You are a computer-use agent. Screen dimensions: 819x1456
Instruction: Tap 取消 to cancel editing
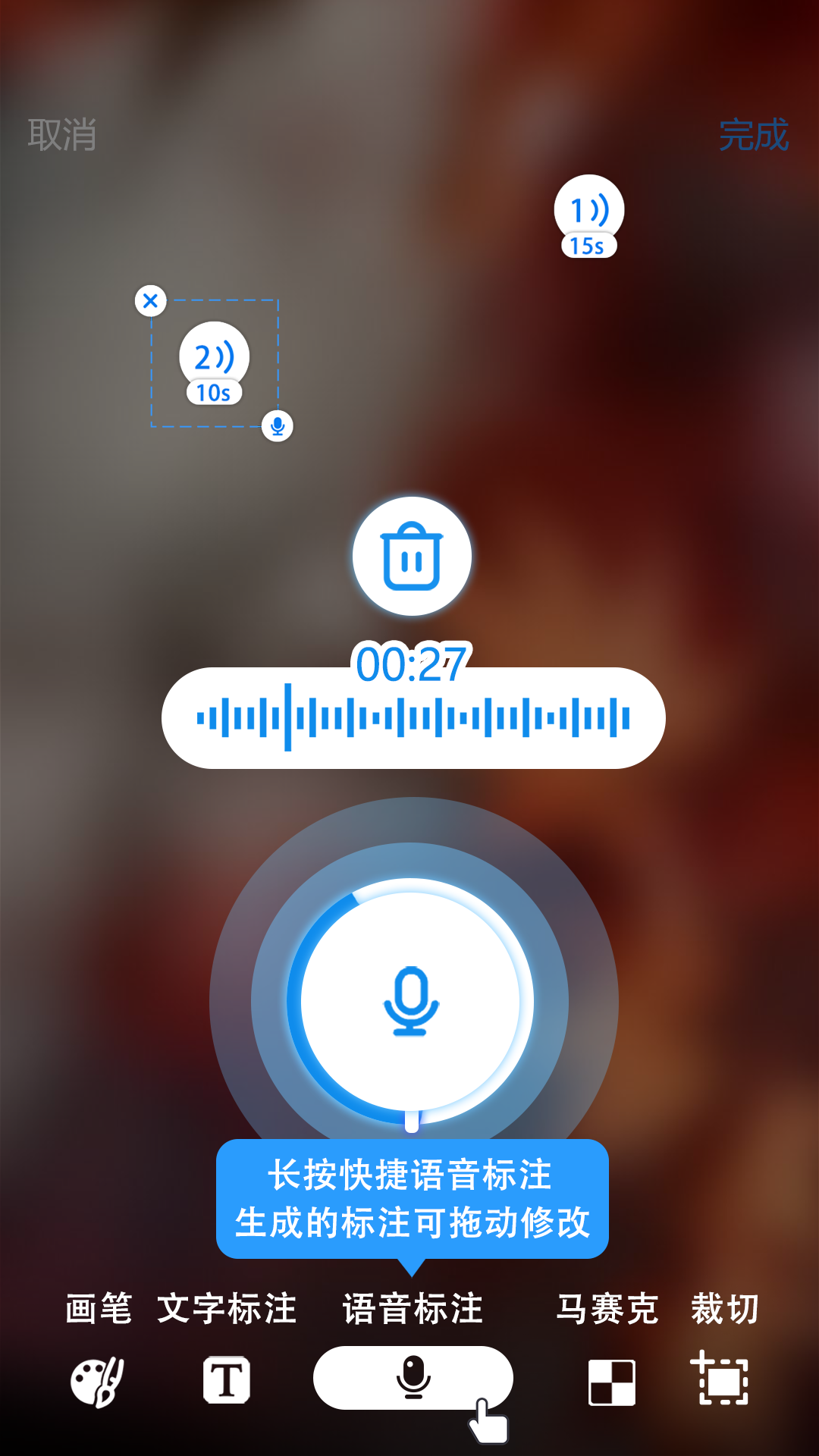point(62,135)
